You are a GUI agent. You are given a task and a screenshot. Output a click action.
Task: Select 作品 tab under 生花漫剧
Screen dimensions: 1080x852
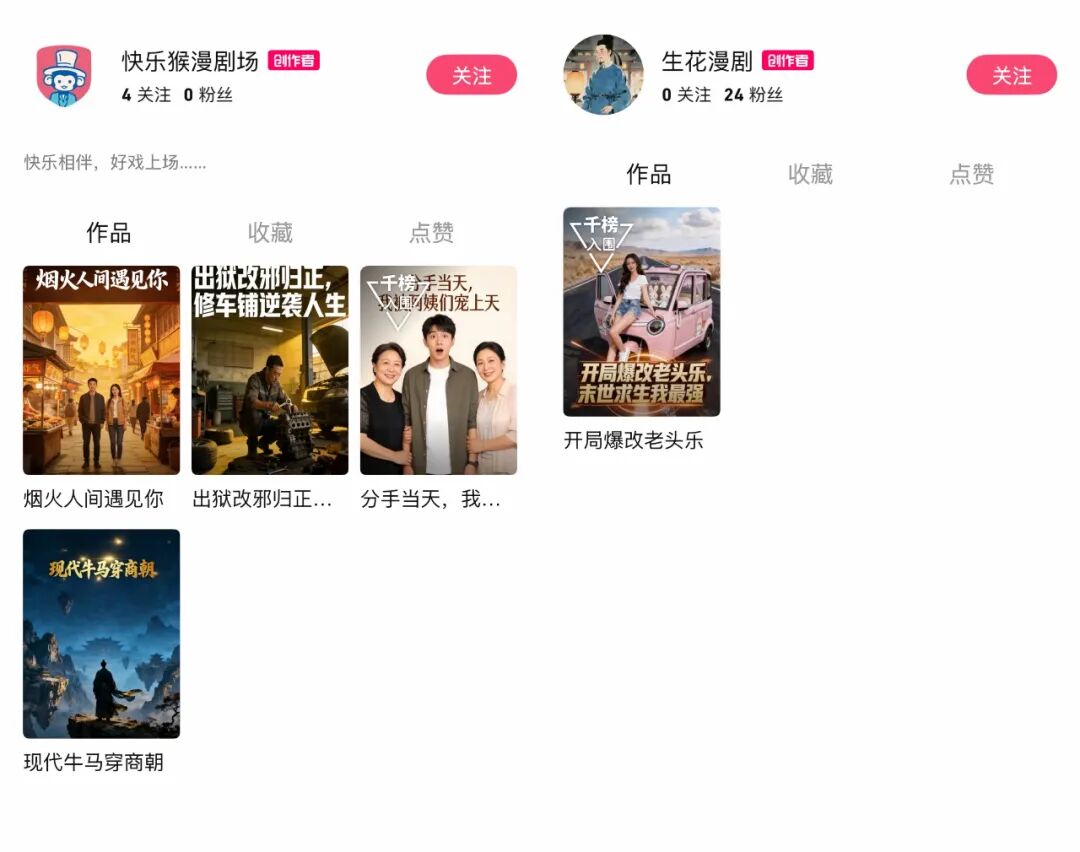(x=648, y=174)
